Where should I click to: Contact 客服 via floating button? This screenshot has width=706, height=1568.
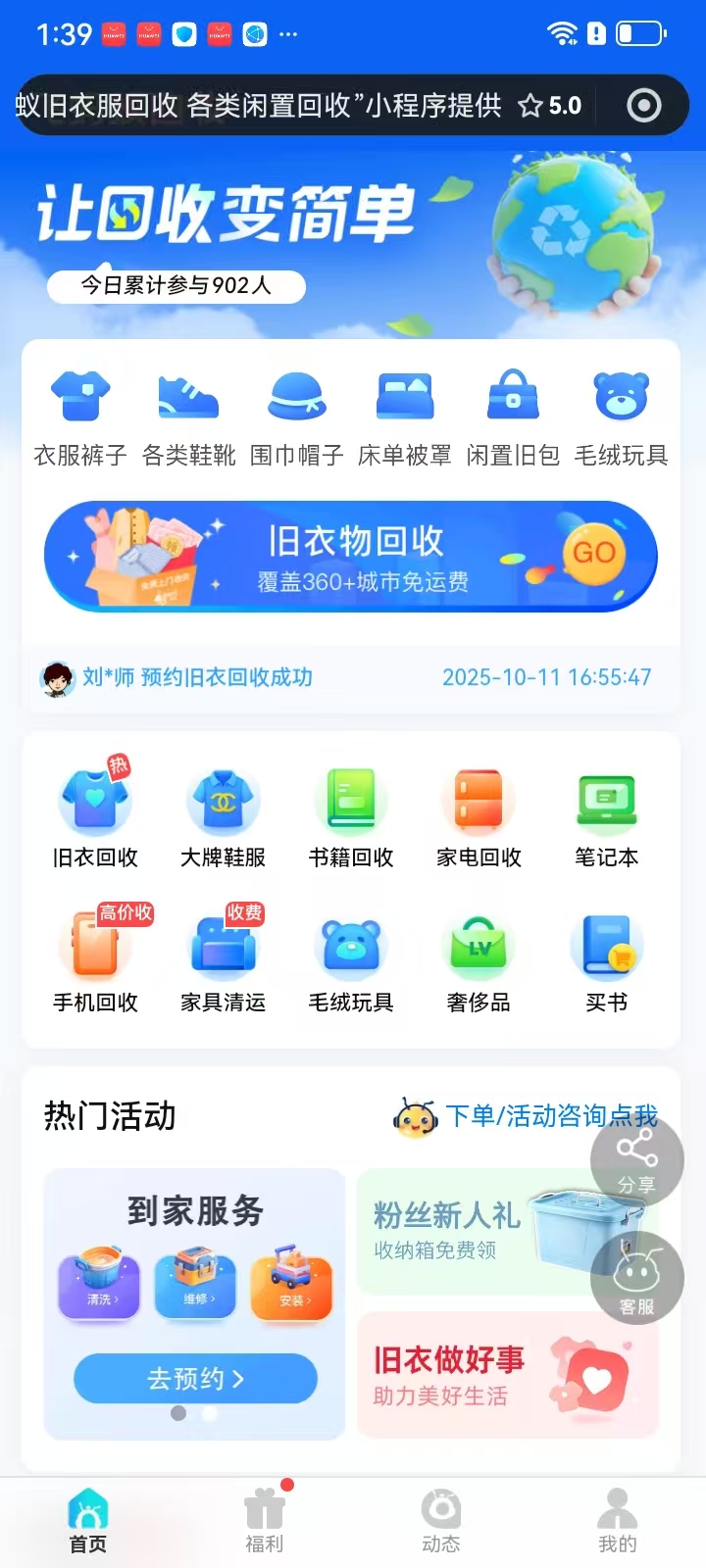636,1279
